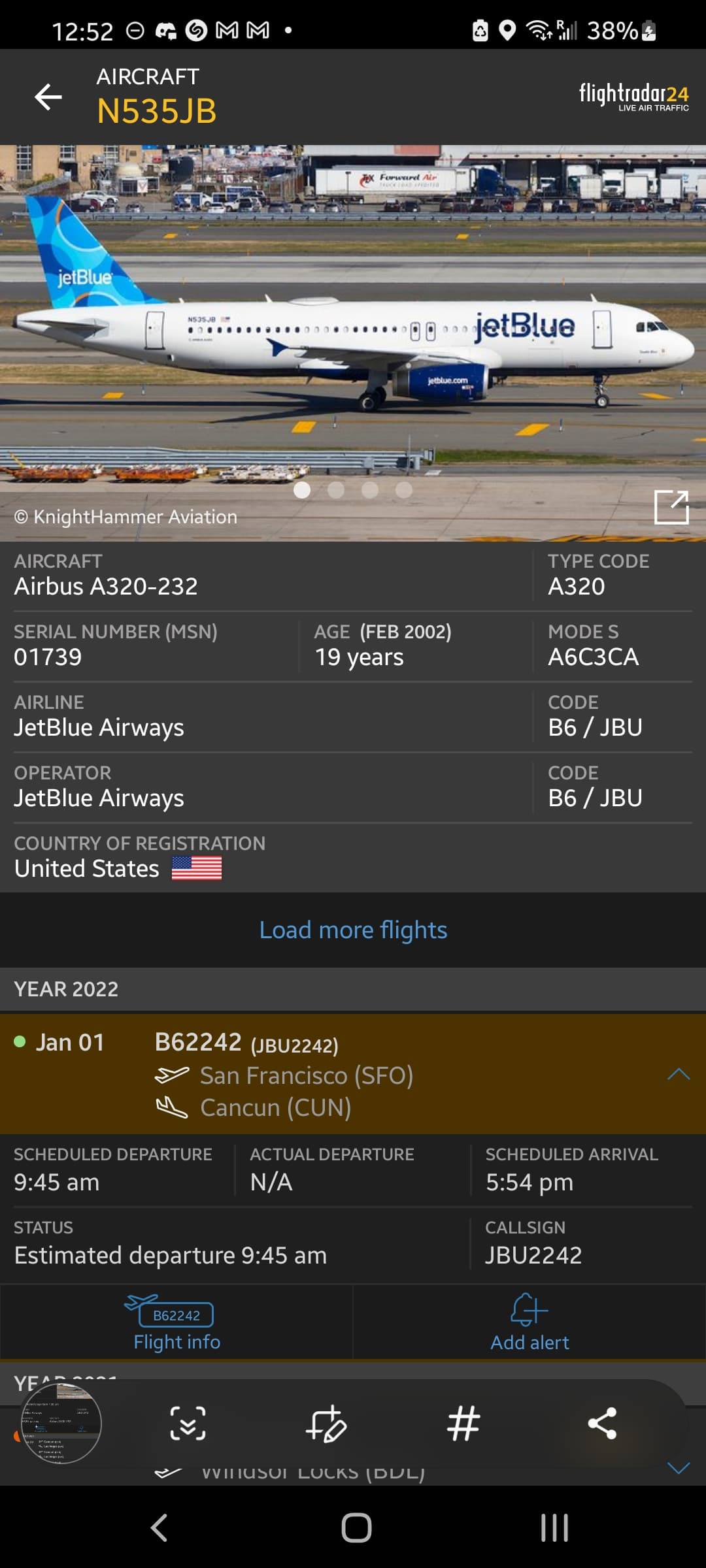
Task: Expand the Windsor Locks flight row
Action: click(x=678, y=1468)
